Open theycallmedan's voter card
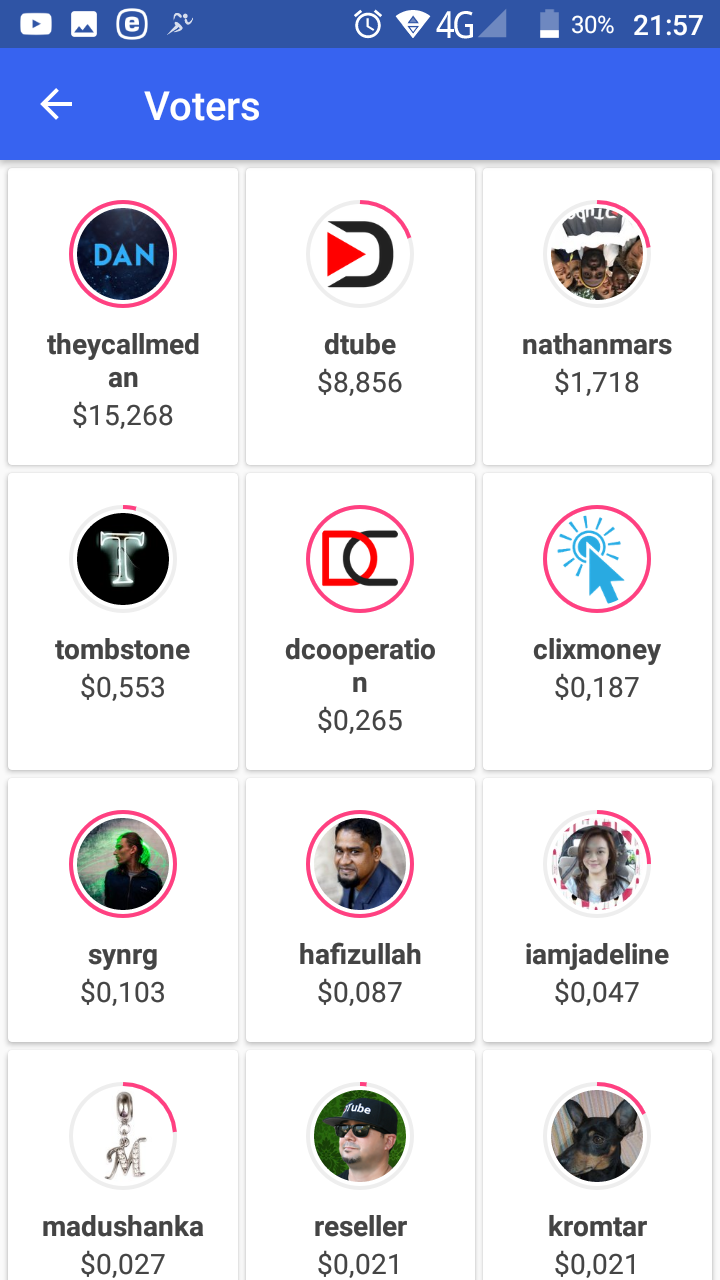Image resolution: width=720 pixels, height=1280 pixels. [x=123, y=316]
